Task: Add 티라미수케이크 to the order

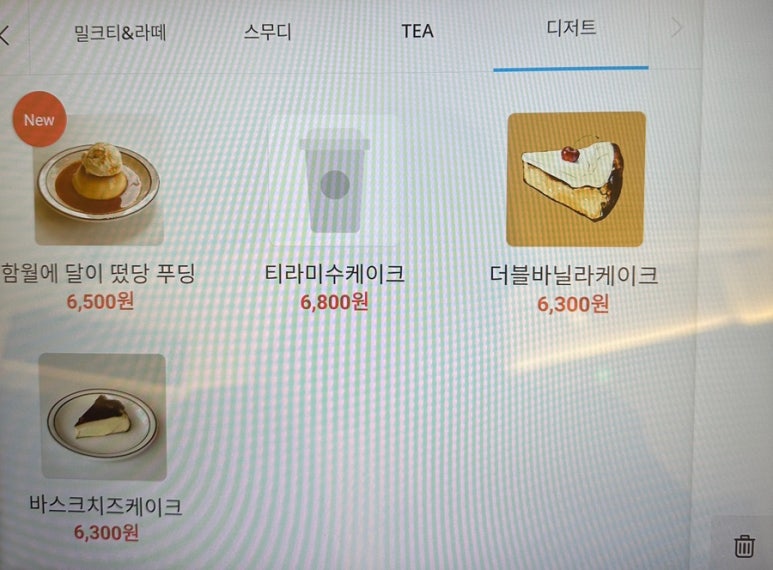Action: 334,182
